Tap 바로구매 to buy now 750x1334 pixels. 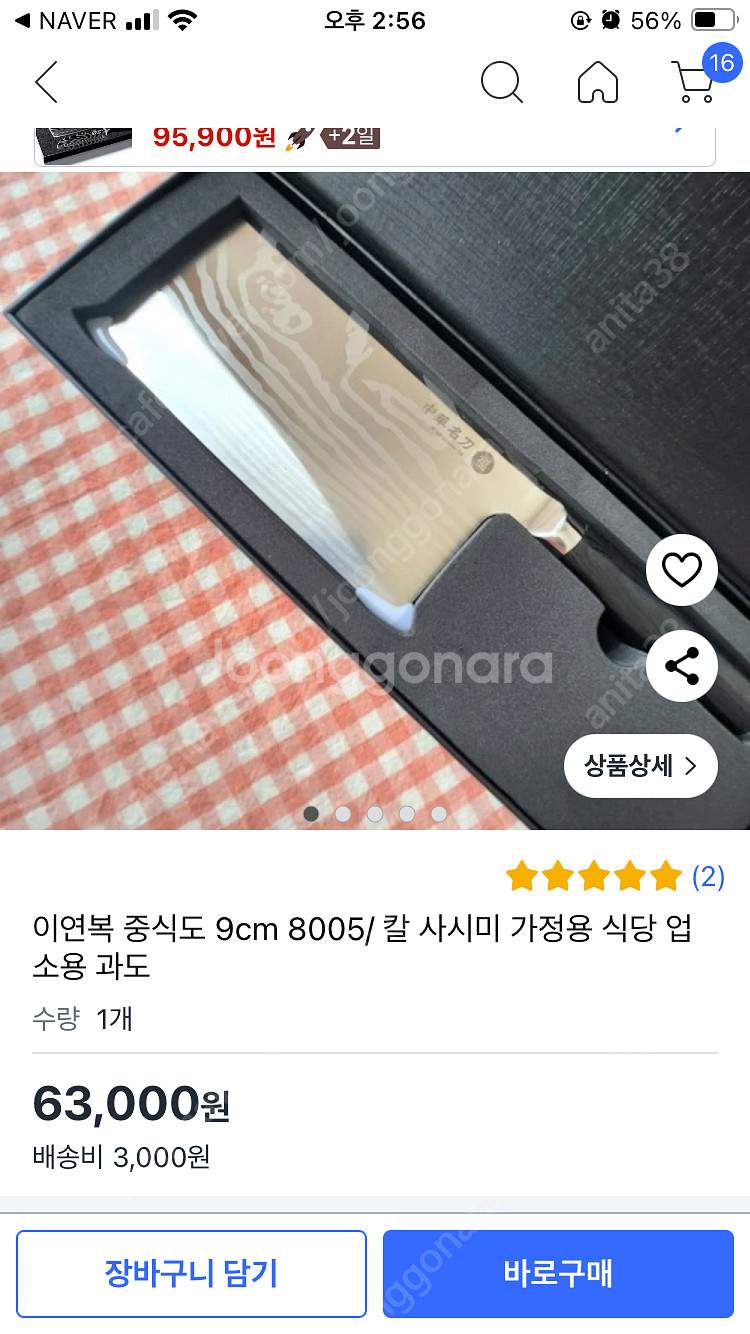point(558,1273)
